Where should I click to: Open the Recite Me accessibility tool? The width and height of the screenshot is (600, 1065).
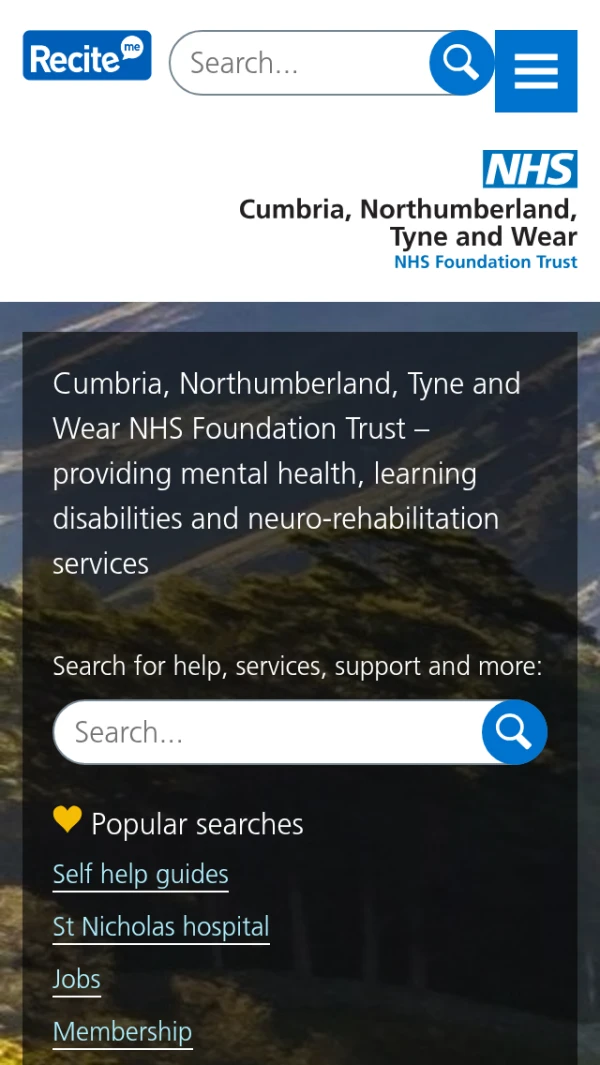[x=87, y=56]
